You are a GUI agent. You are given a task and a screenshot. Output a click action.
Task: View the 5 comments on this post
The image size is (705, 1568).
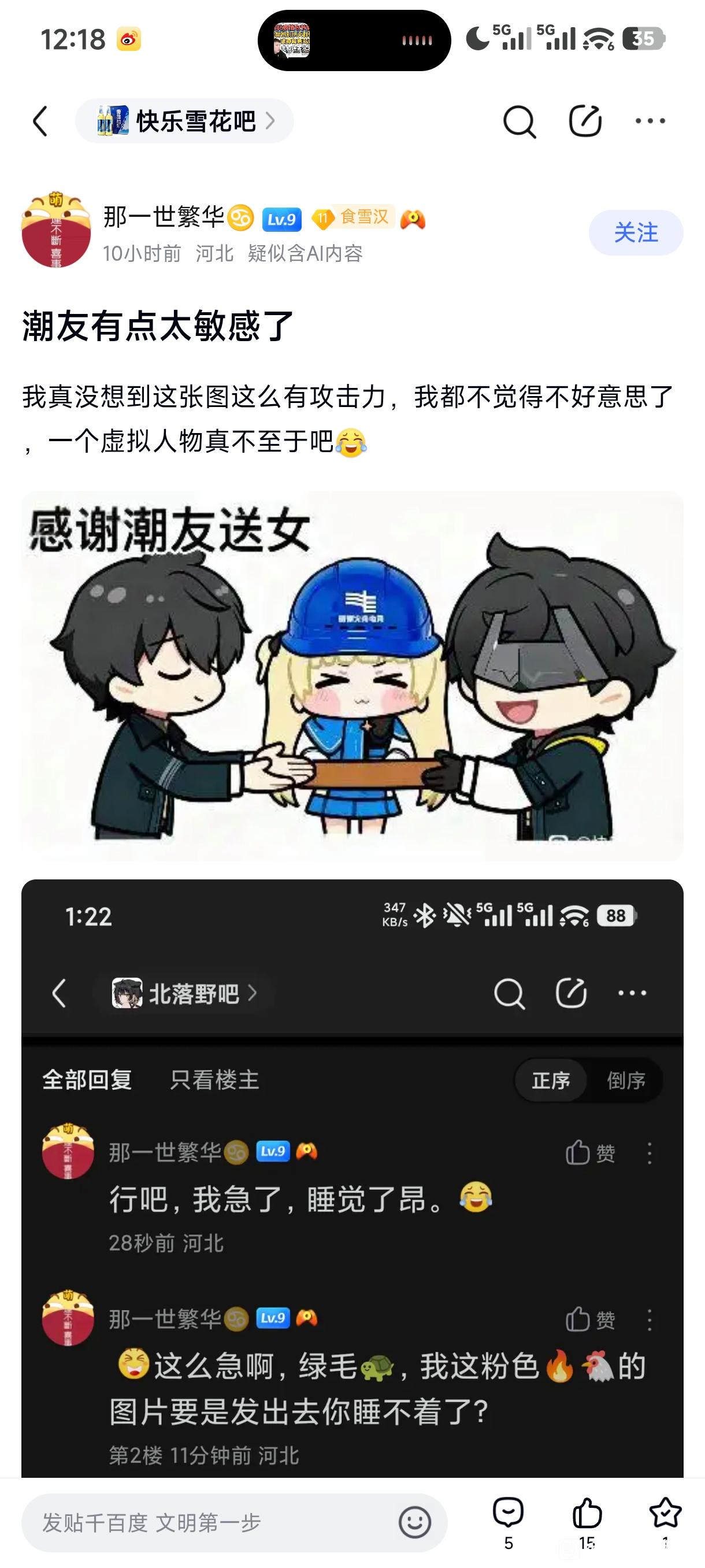509,1523
